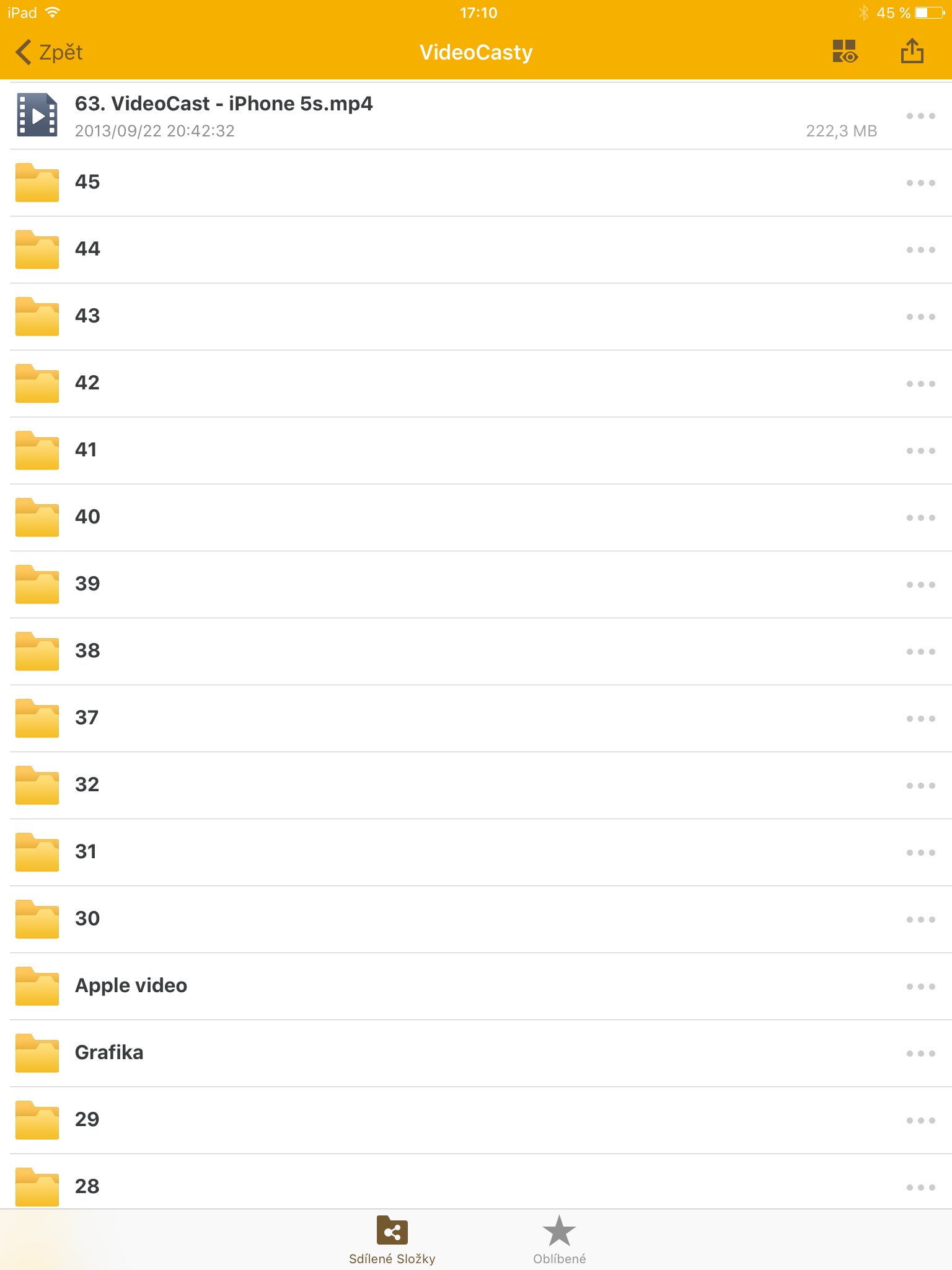Viewport: 952px width, 1270px height.
Task: Open the three-dot menu for folder 38
Action: coord(920,652)
